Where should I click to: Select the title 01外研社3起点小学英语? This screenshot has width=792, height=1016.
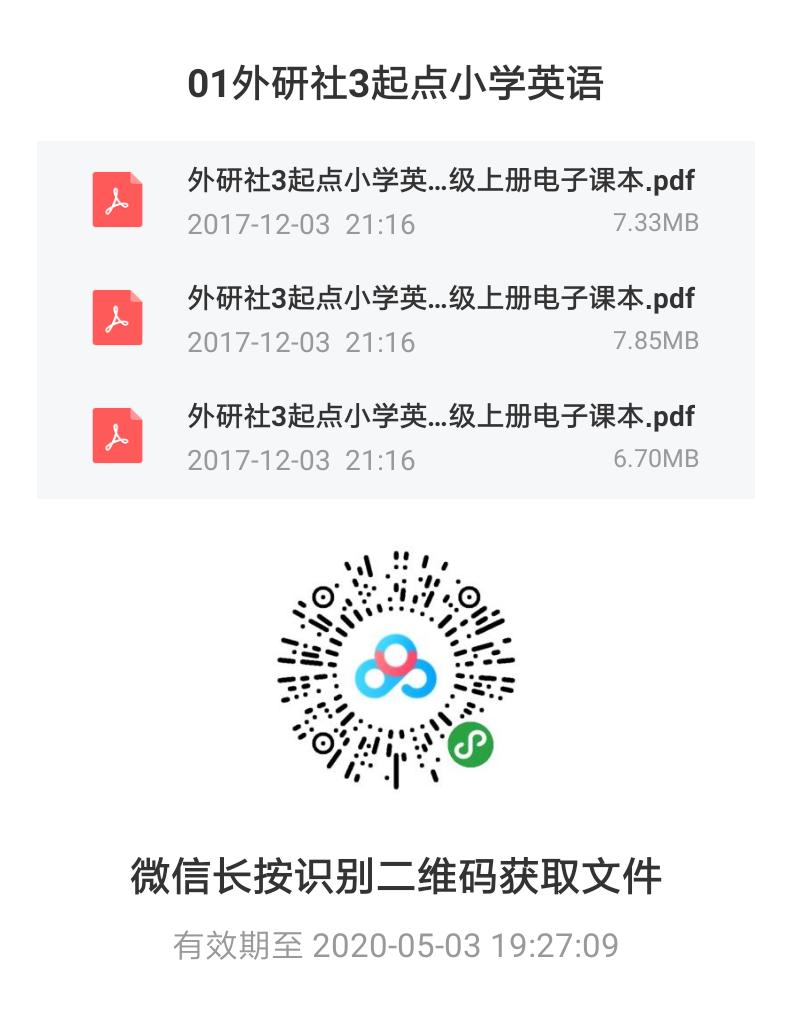[396, 84]
